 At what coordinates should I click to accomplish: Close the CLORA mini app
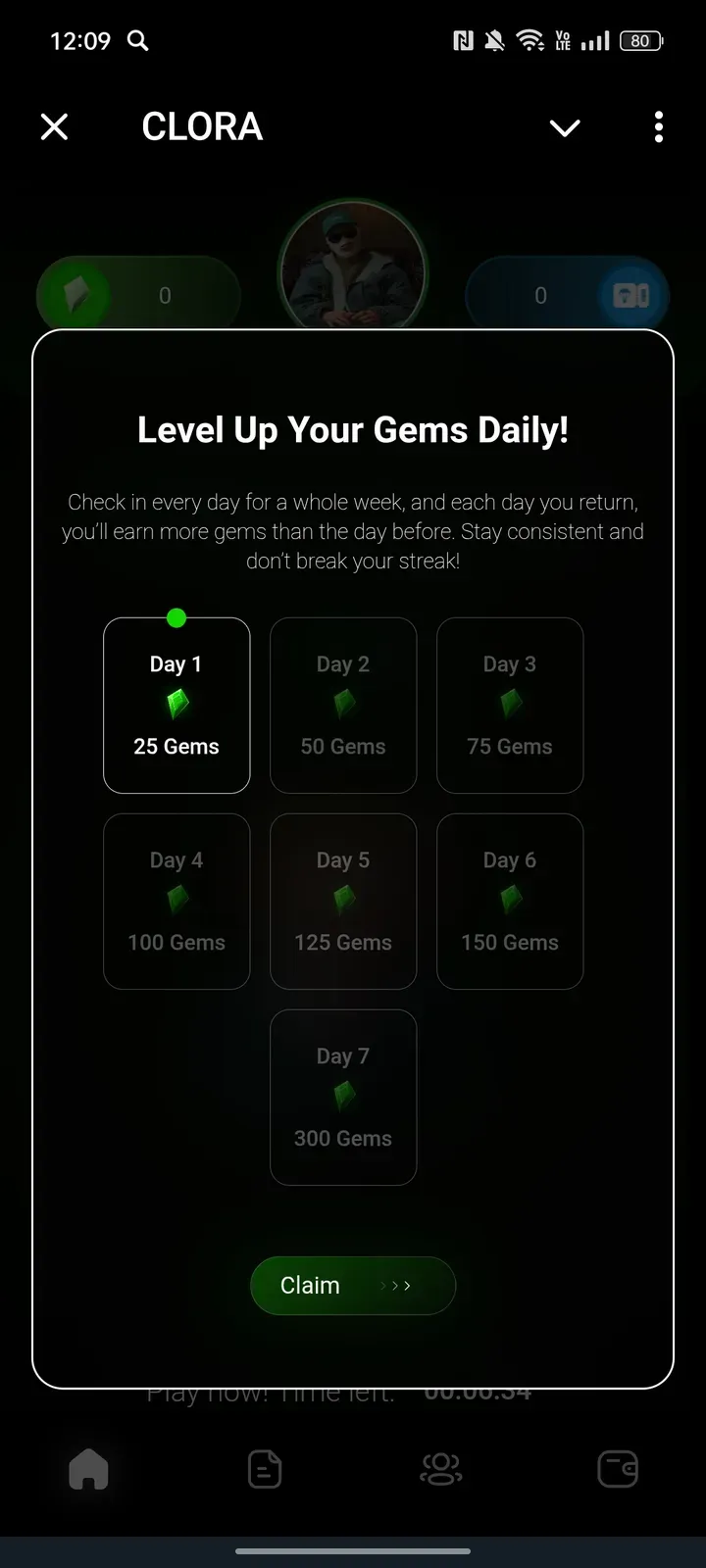coord(55,126)
